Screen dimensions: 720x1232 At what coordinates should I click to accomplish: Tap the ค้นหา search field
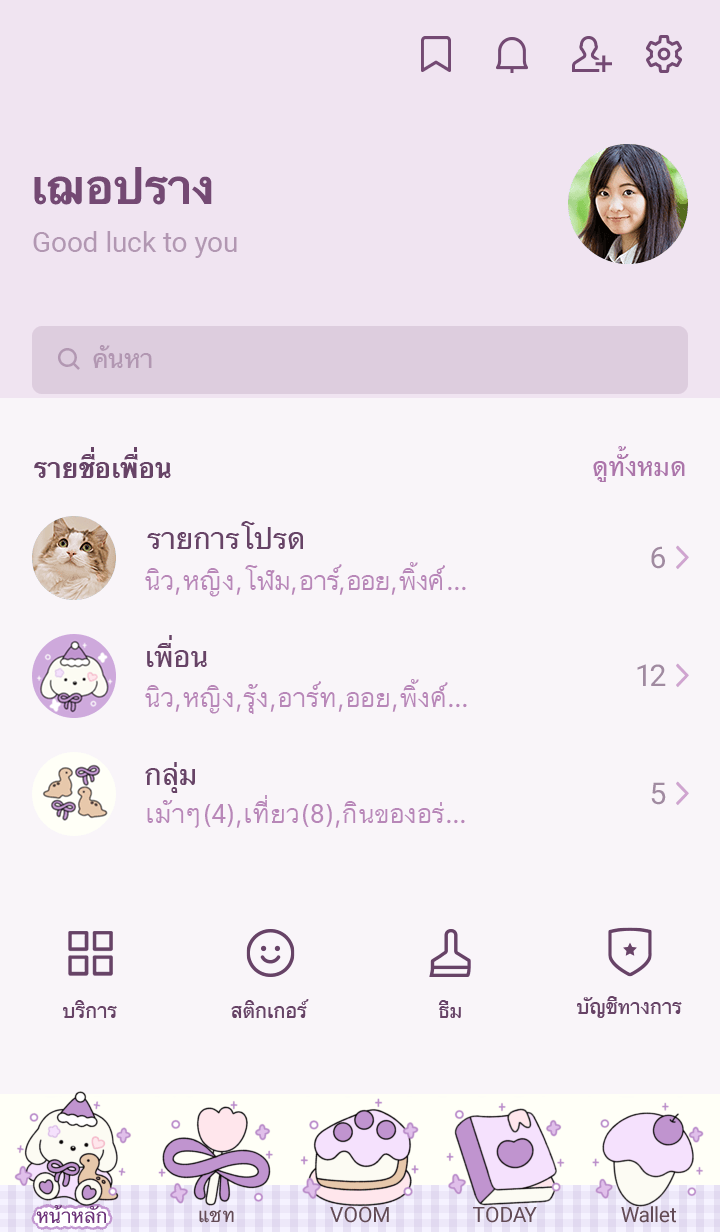[360, 360]
